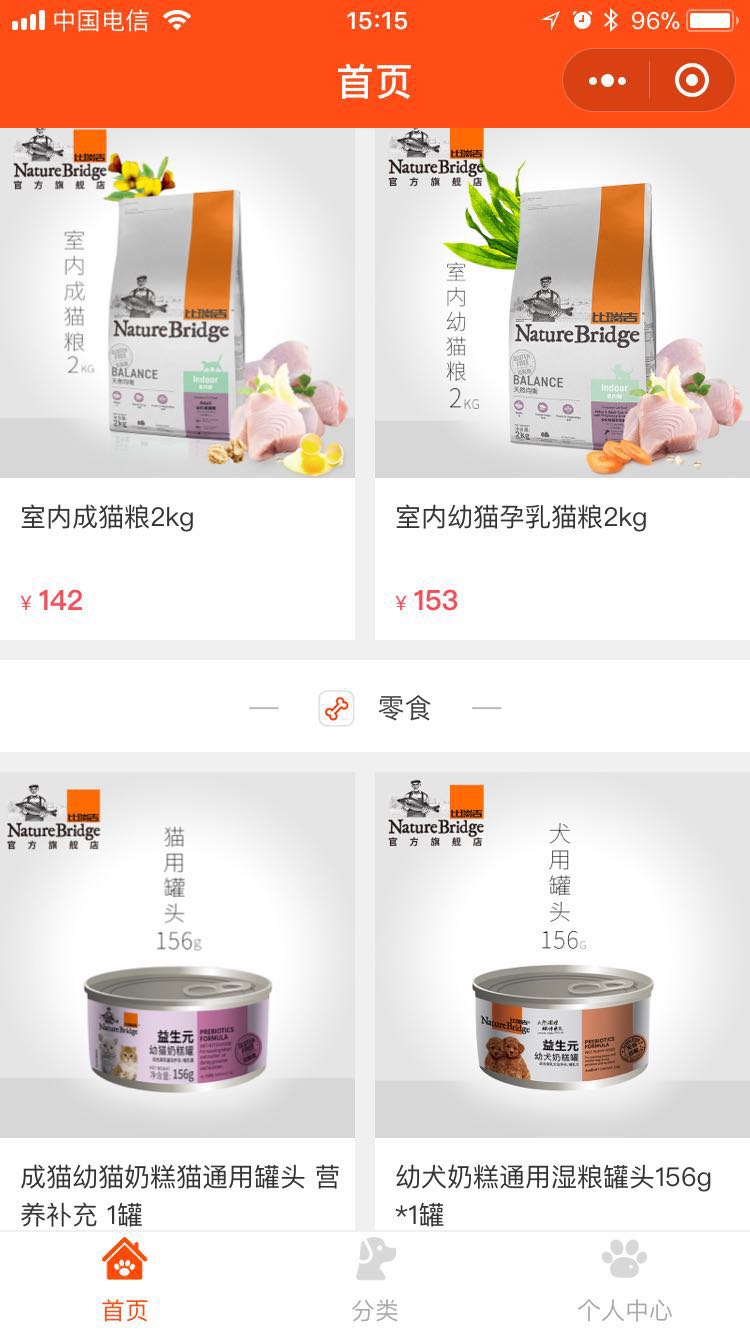The height and width of the screenshot is (1334, 750).
Task: Tap the 首页 title in the header
Action: (x=375, y=83)
